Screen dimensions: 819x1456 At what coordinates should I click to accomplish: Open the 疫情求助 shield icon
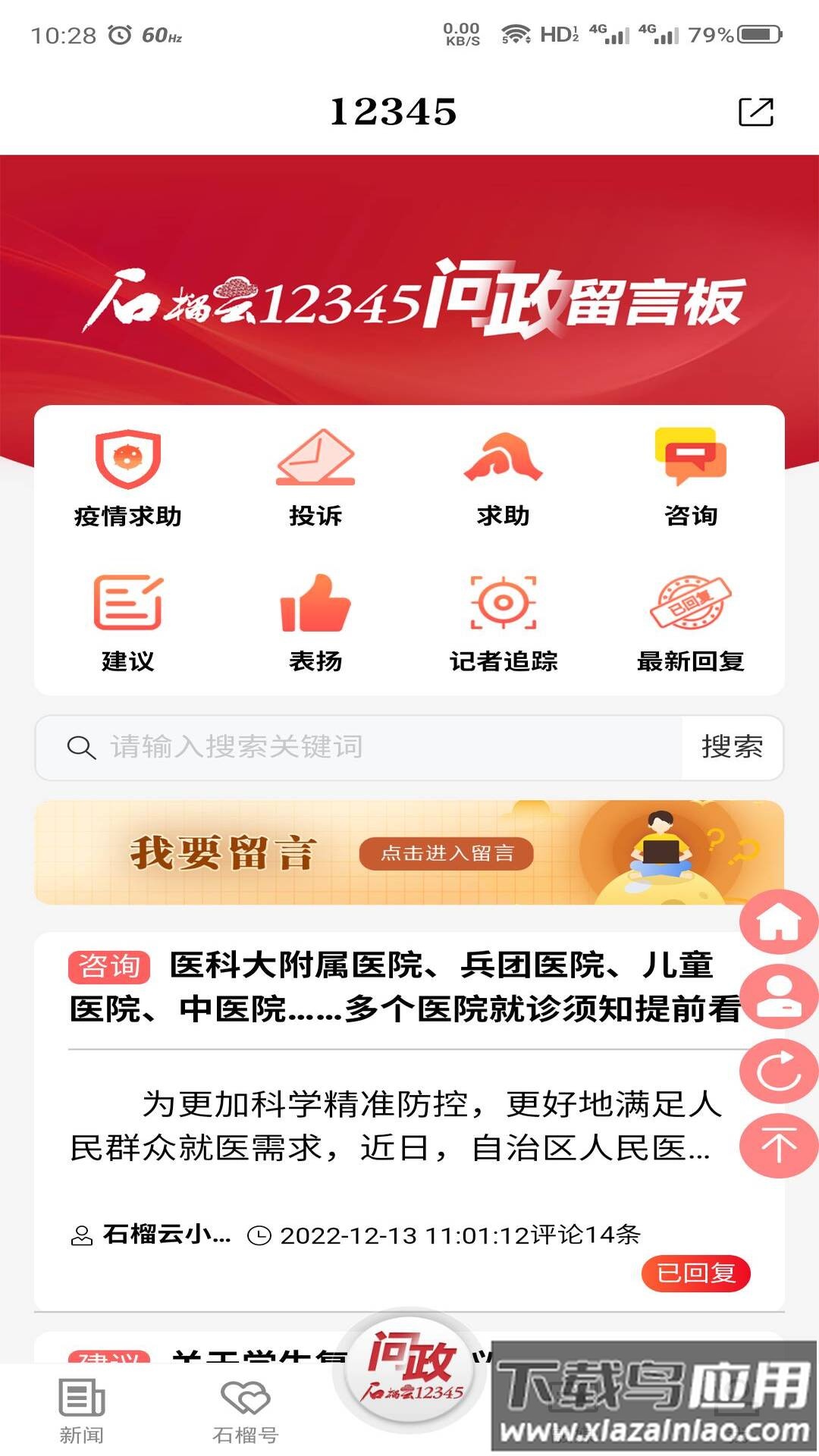[x=129, y=459]
